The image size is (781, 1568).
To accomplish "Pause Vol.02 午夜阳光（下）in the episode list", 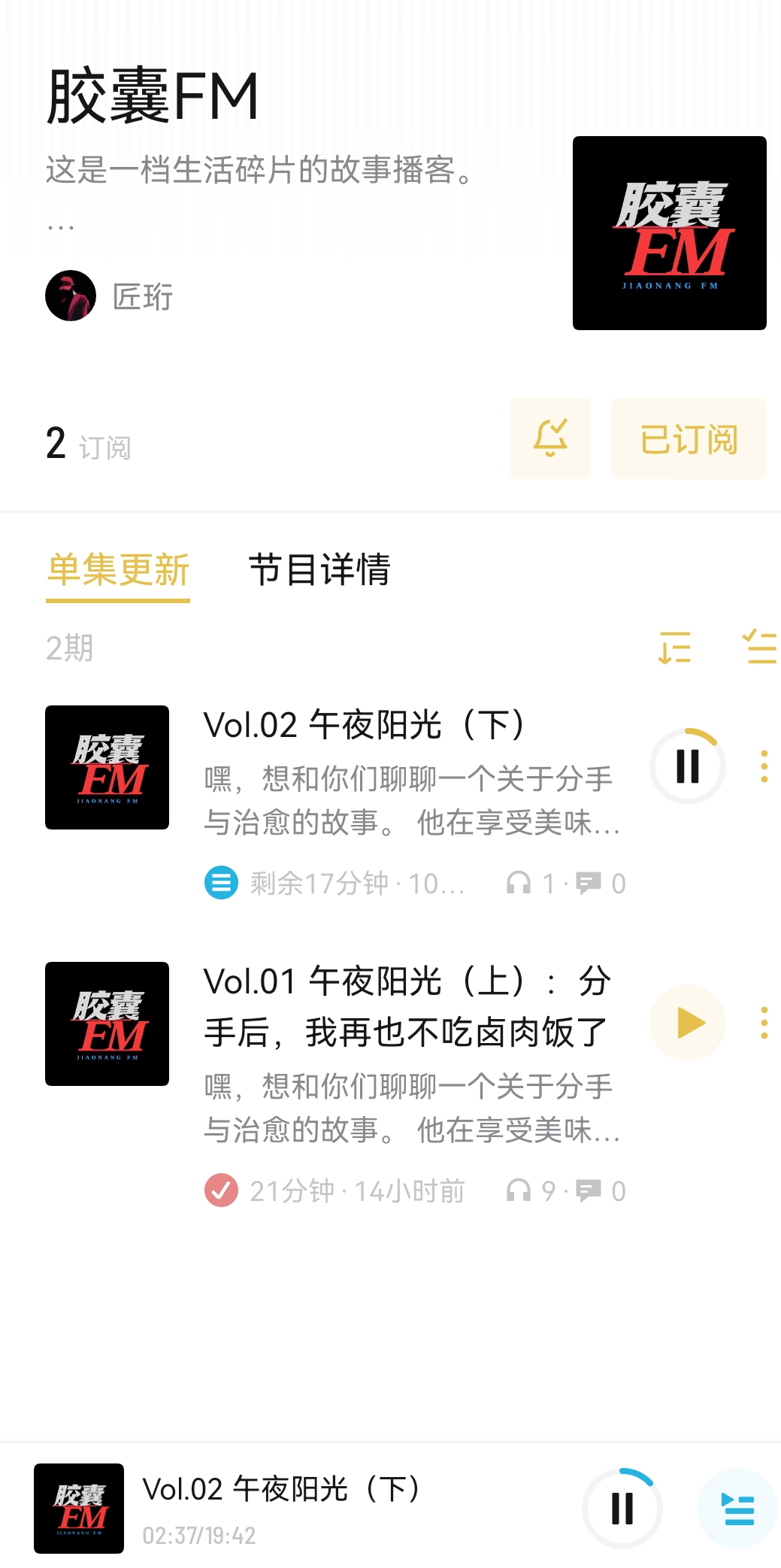I will coord(687,766).
